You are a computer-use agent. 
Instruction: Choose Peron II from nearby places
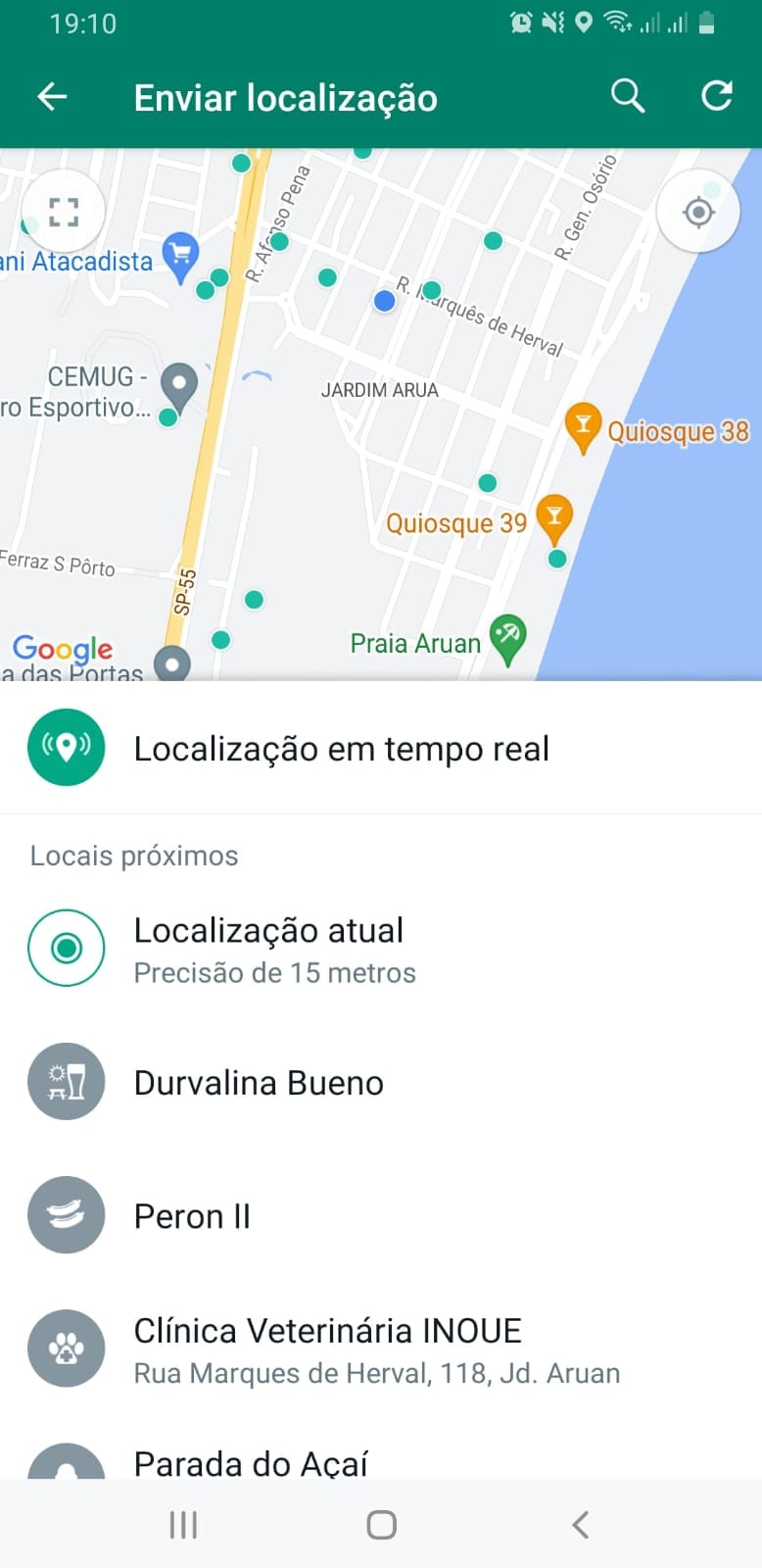pyautogui.click(x=193, y=1216)
